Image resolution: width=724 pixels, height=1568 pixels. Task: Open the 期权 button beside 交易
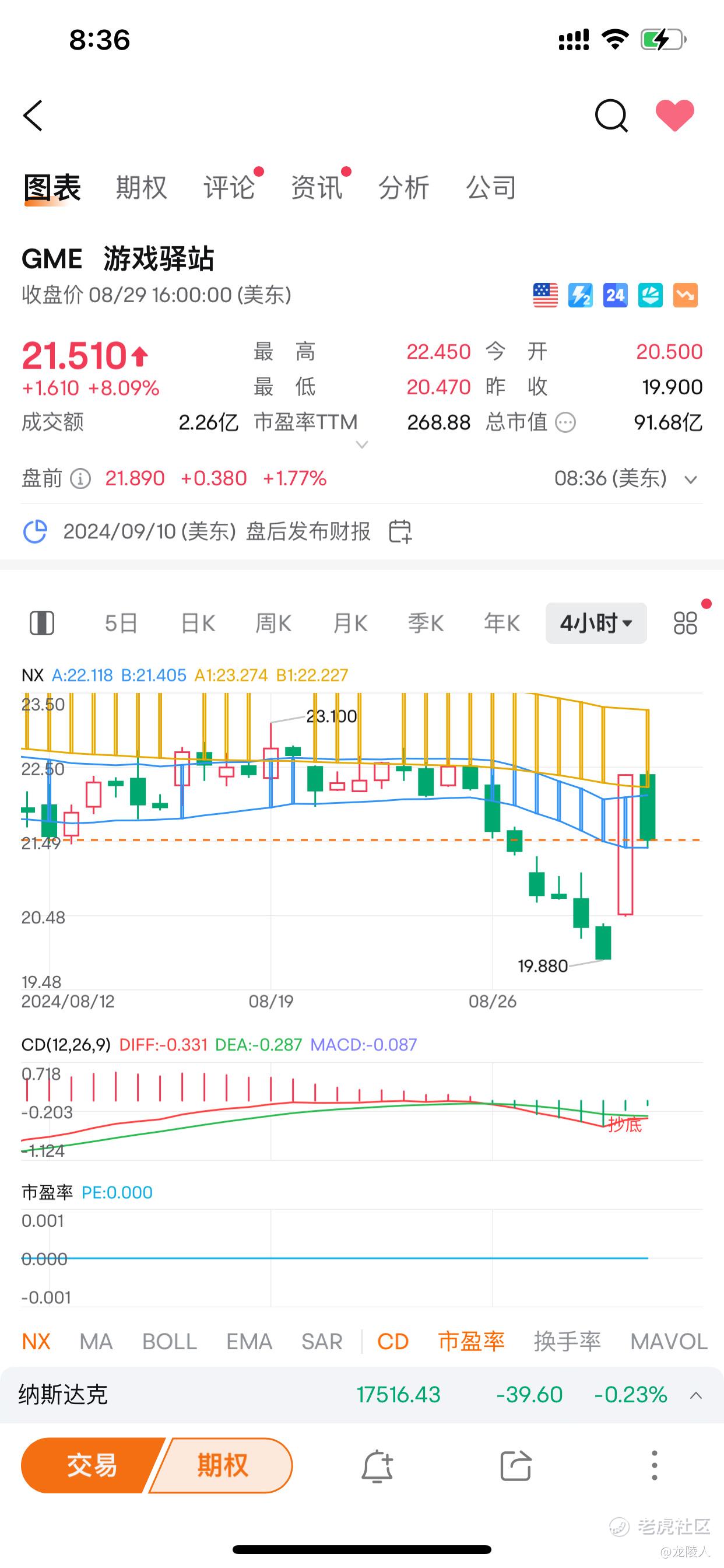(x=222, y=1466)
